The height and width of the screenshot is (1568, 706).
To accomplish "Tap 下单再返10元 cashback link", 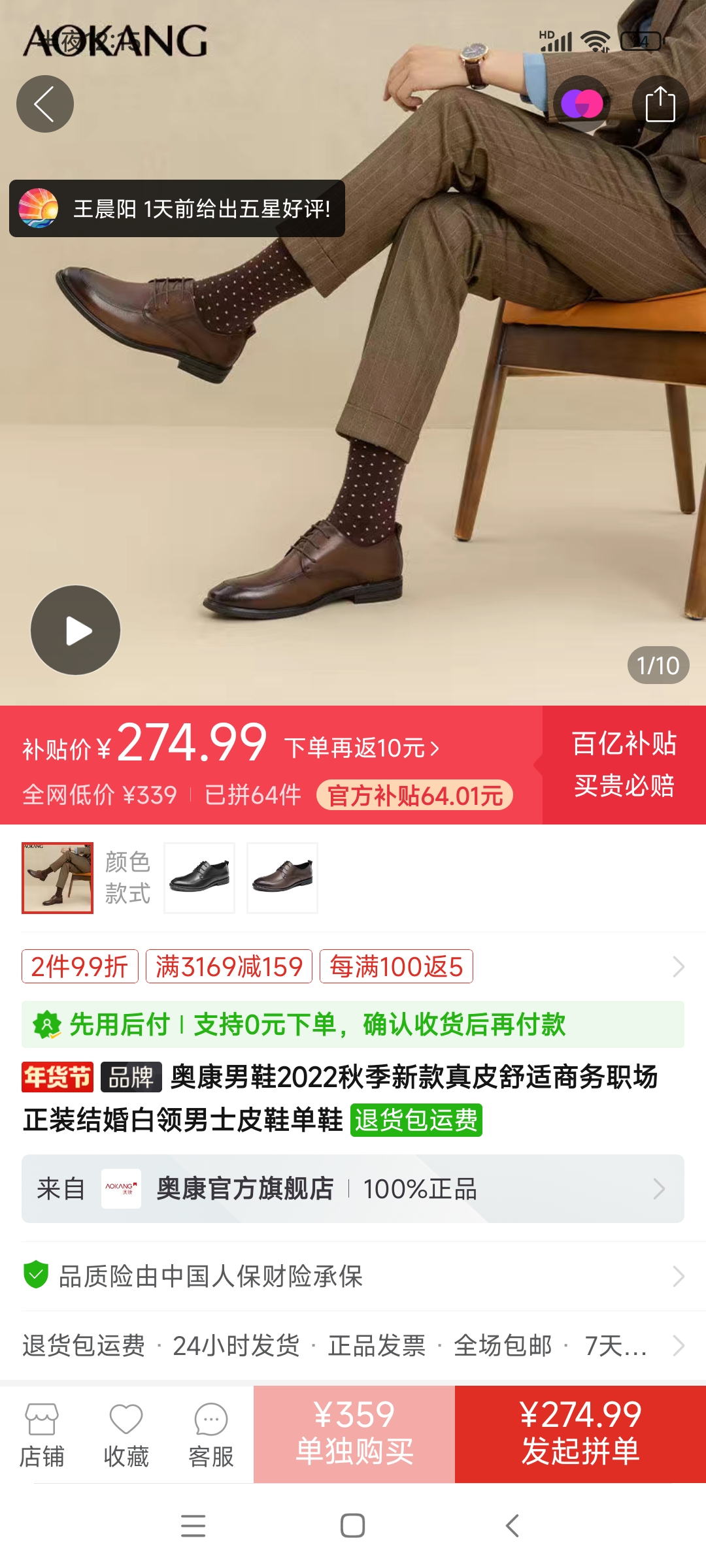I will point(361,748).
